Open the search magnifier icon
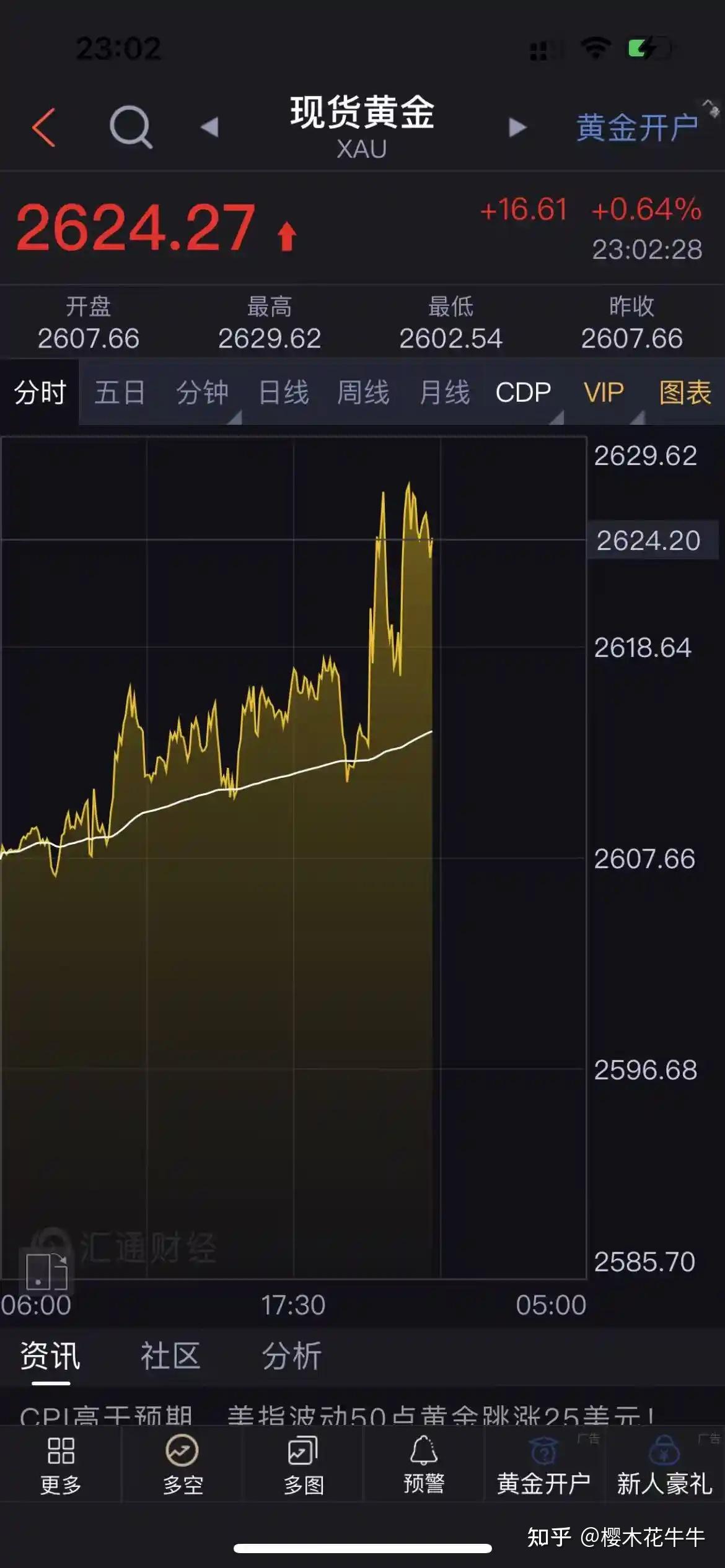The height and width of the screenshot is (1568, 725). (130, 126)
